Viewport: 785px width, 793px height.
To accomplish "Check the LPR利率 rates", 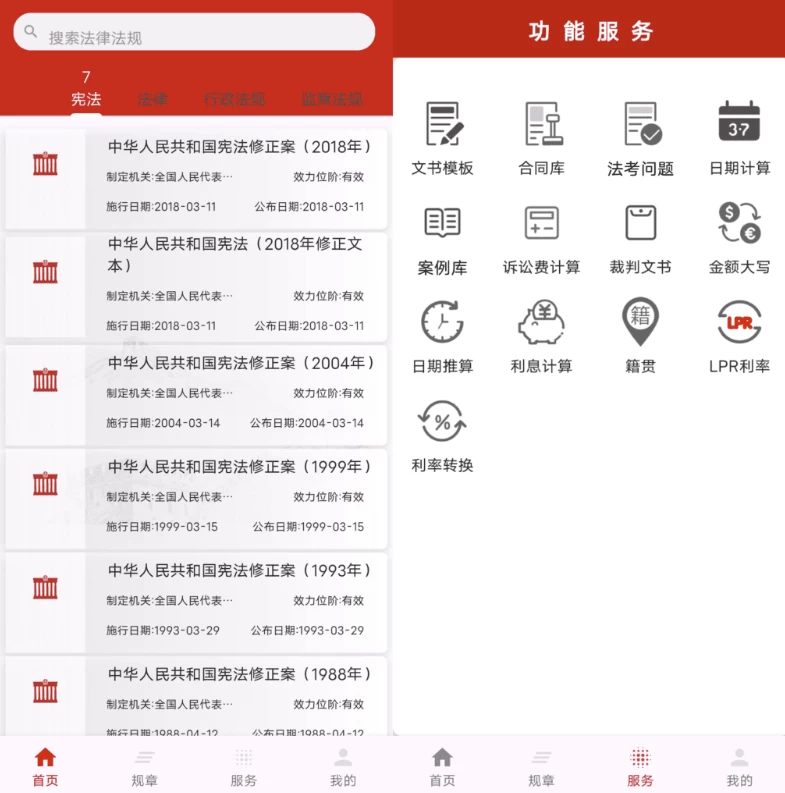I will (739, 336).
